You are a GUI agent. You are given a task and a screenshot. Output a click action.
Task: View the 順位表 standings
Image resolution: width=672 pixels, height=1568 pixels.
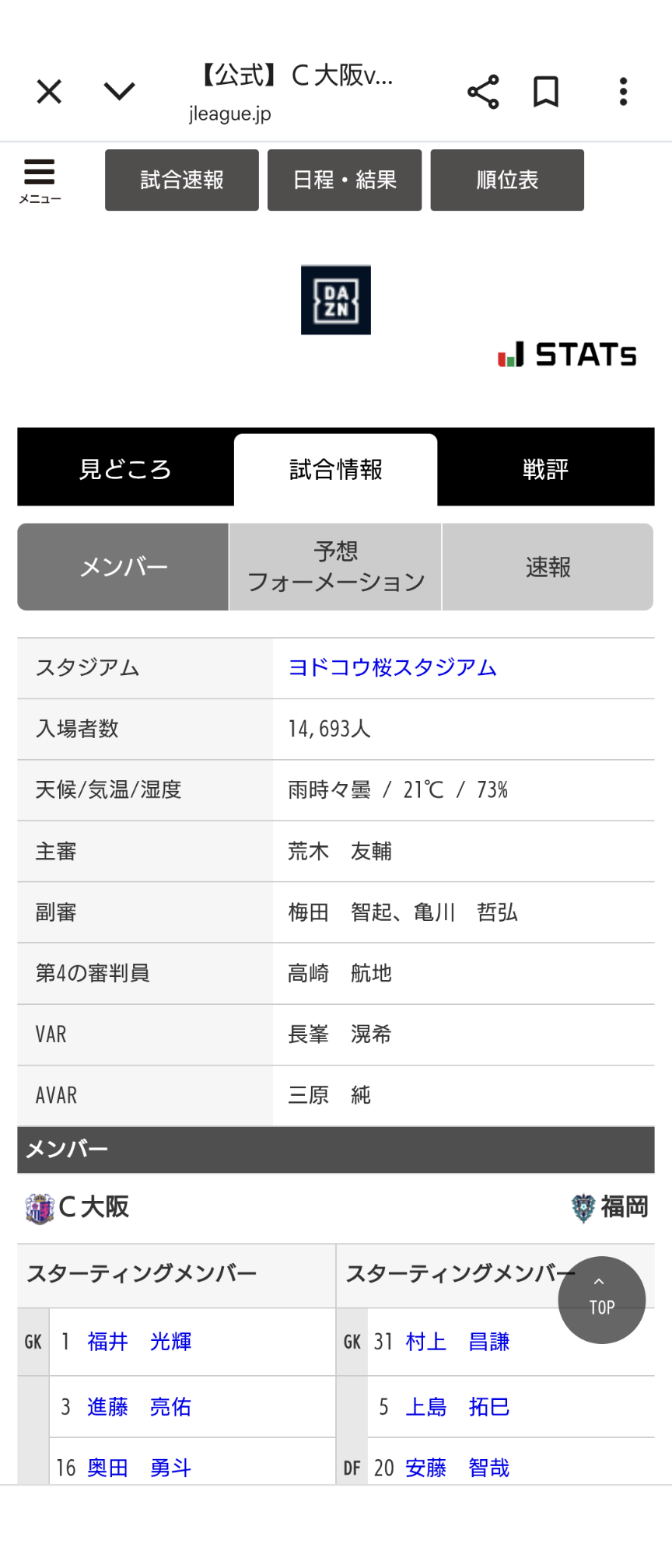[x=507, y=180]
